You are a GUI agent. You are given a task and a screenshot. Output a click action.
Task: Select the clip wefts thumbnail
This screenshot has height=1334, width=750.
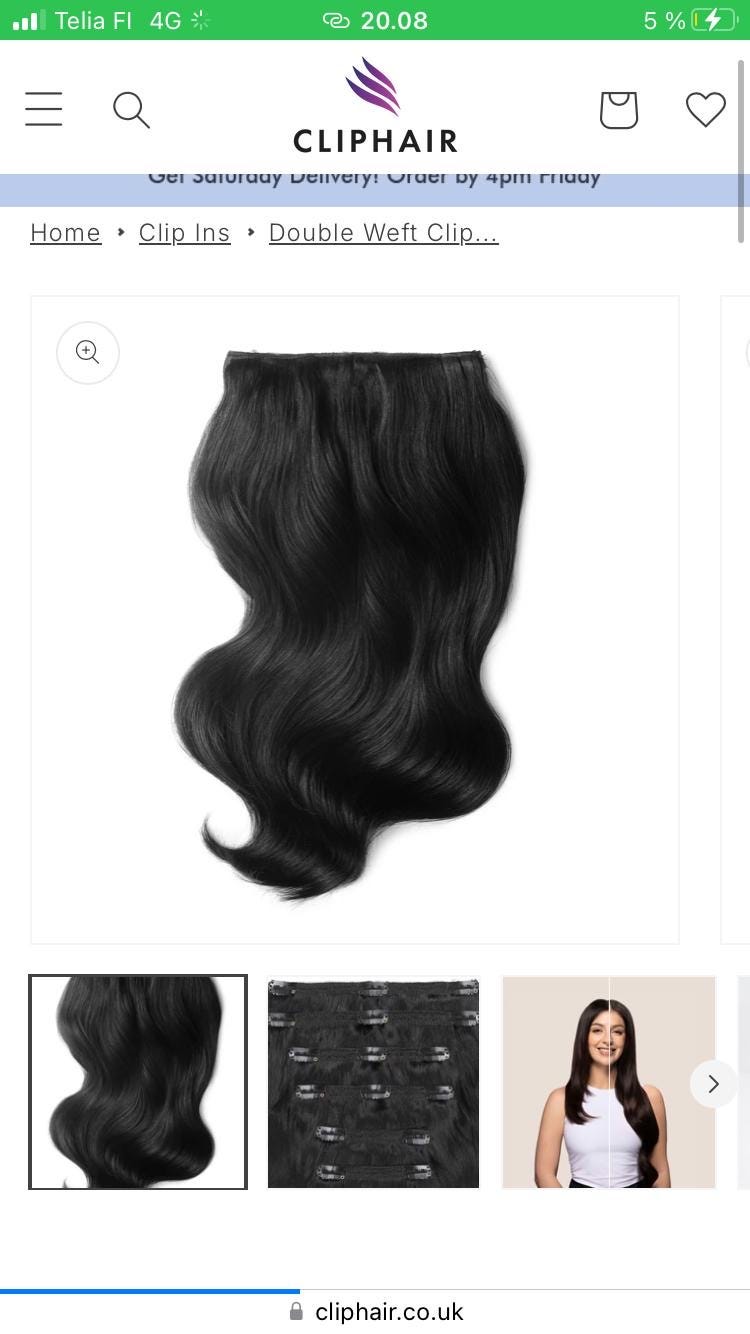point(374,1082)
